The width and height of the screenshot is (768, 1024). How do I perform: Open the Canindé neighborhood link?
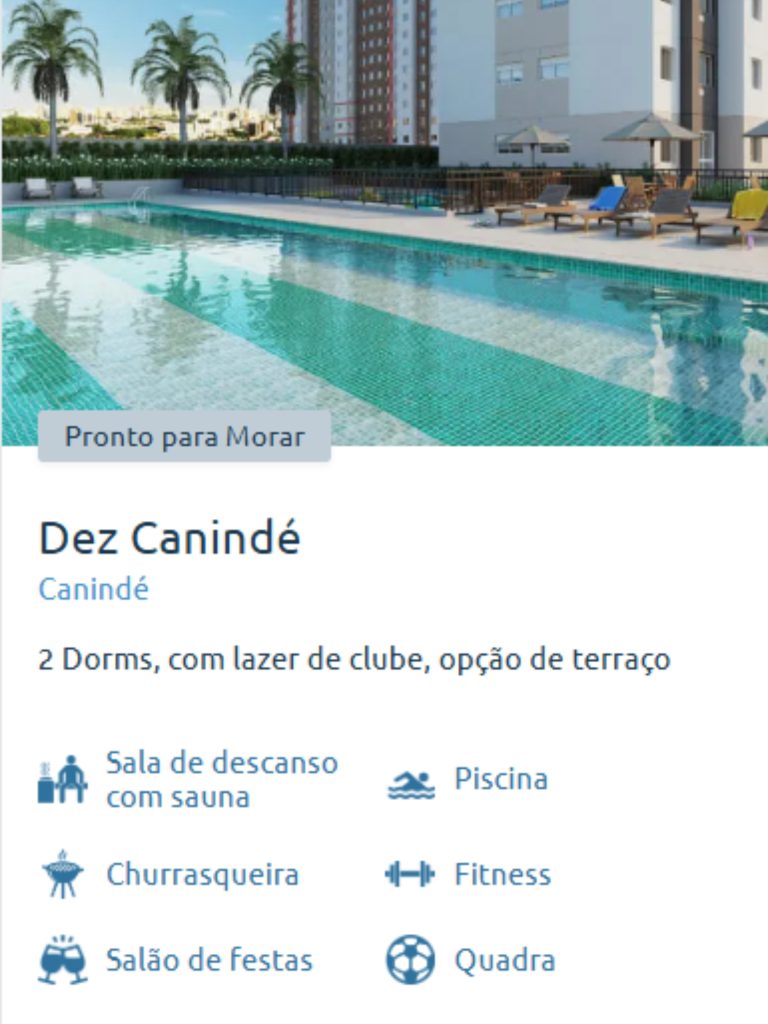tap(92, 589)
